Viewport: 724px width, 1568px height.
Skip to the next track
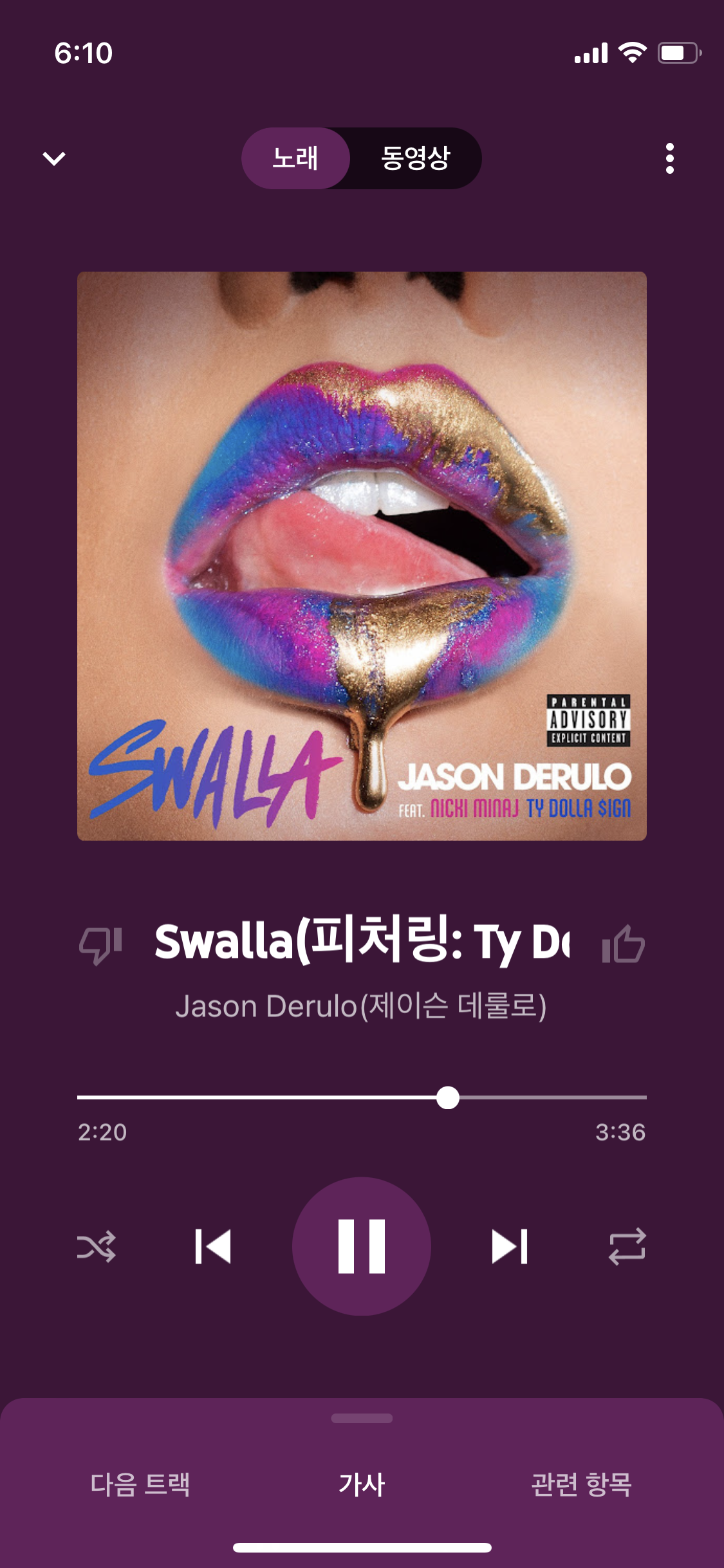[510, 1246]
